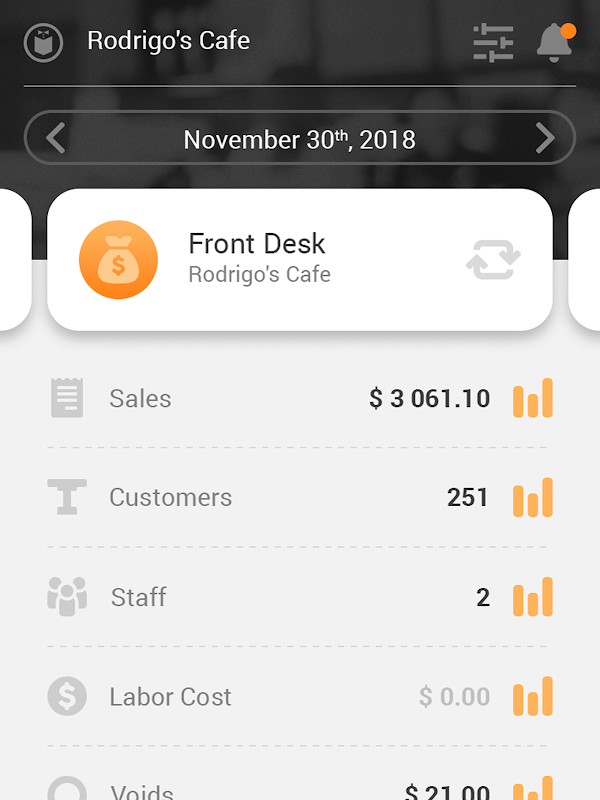Viewport: 600px width, 800px height.
Task: Open the Customers row
Action: [x=300, y=497]
